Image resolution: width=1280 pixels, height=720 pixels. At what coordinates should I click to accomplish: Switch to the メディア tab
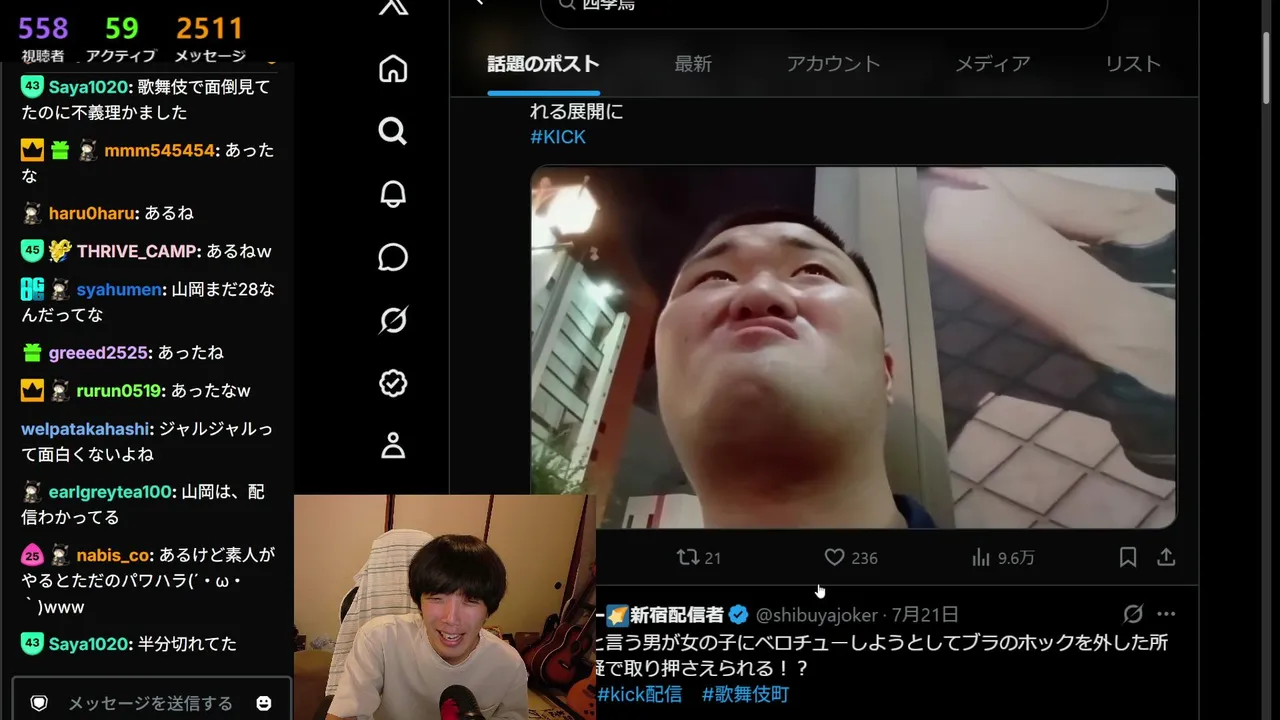tap(992, 64)
